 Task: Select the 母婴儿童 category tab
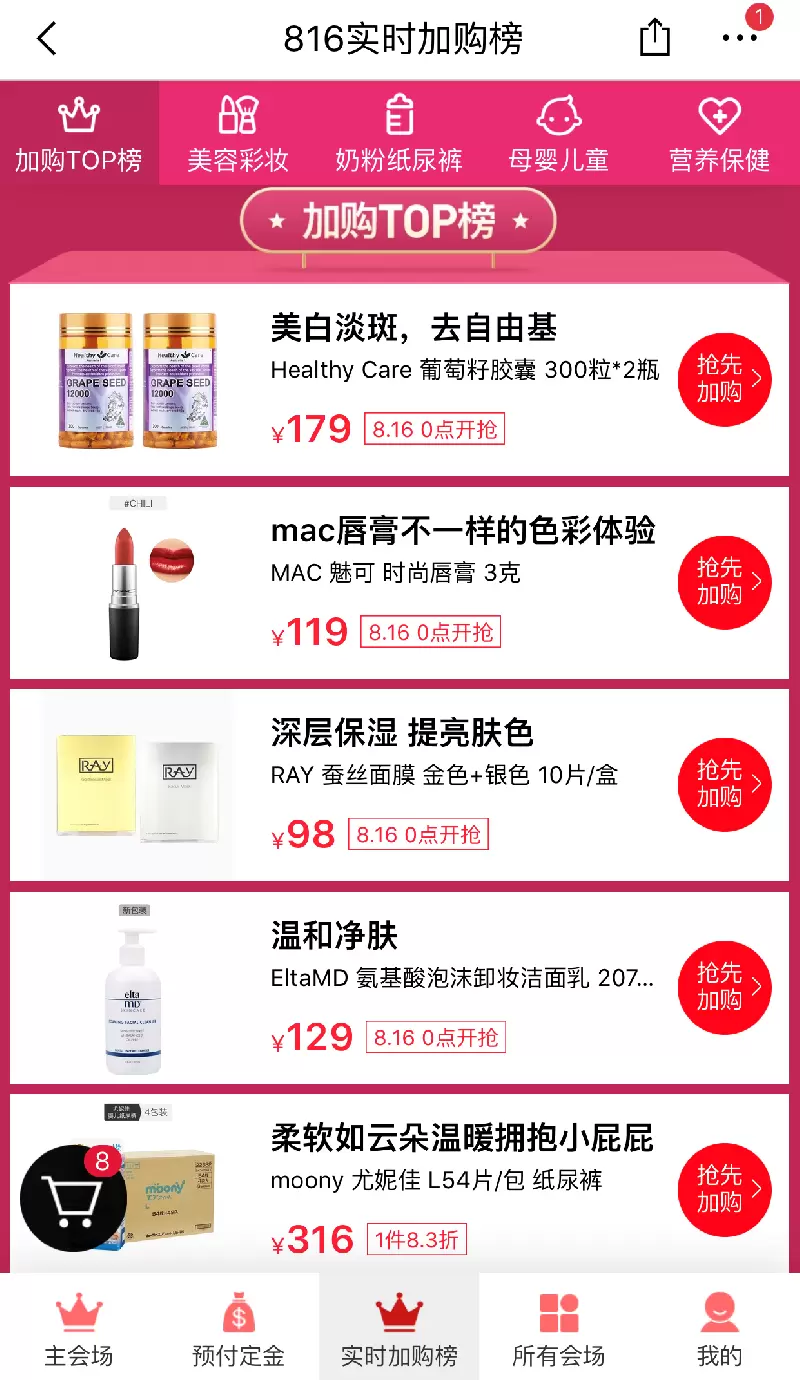pos(558,135)
